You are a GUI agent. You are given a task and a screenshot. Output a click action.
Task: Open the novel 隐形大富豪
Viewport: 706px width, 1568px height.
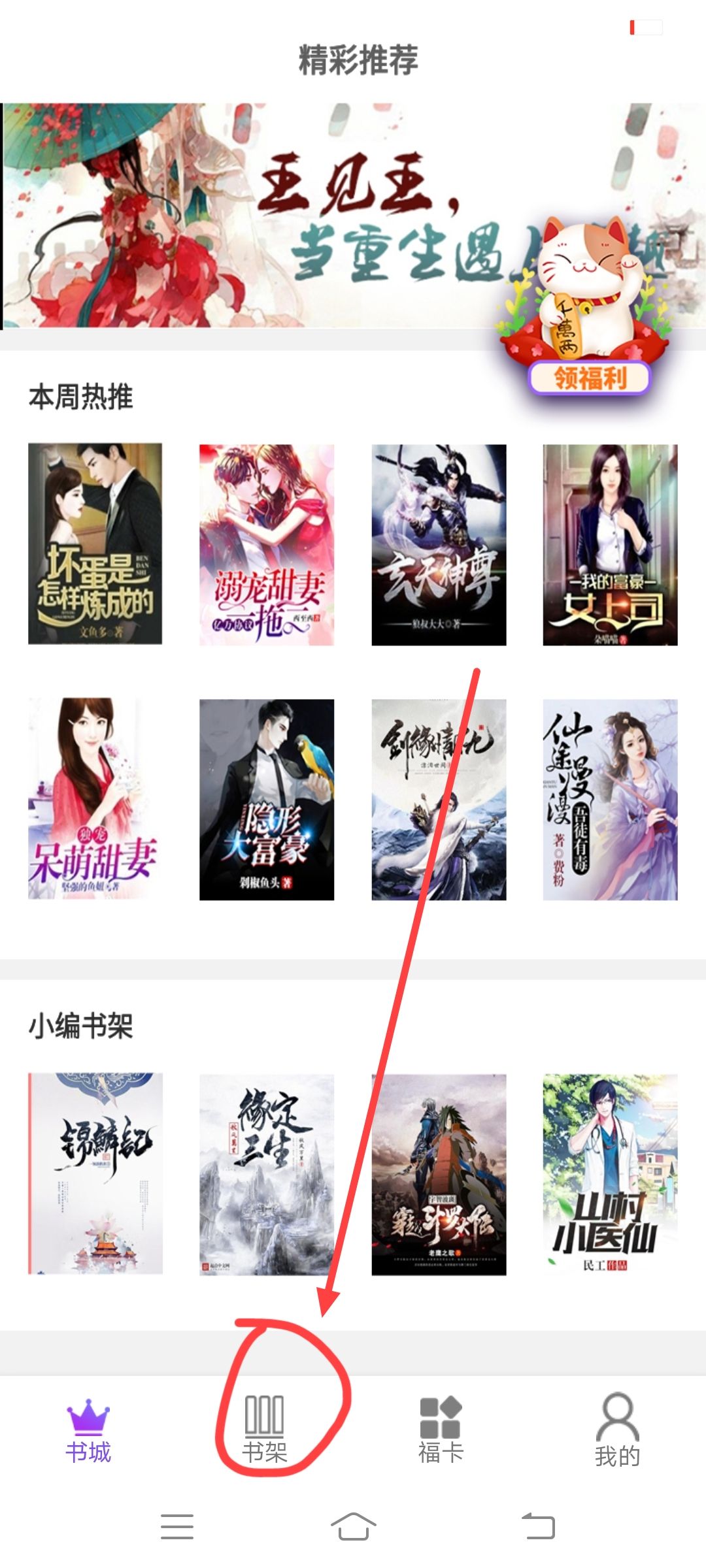click(267, 799)
